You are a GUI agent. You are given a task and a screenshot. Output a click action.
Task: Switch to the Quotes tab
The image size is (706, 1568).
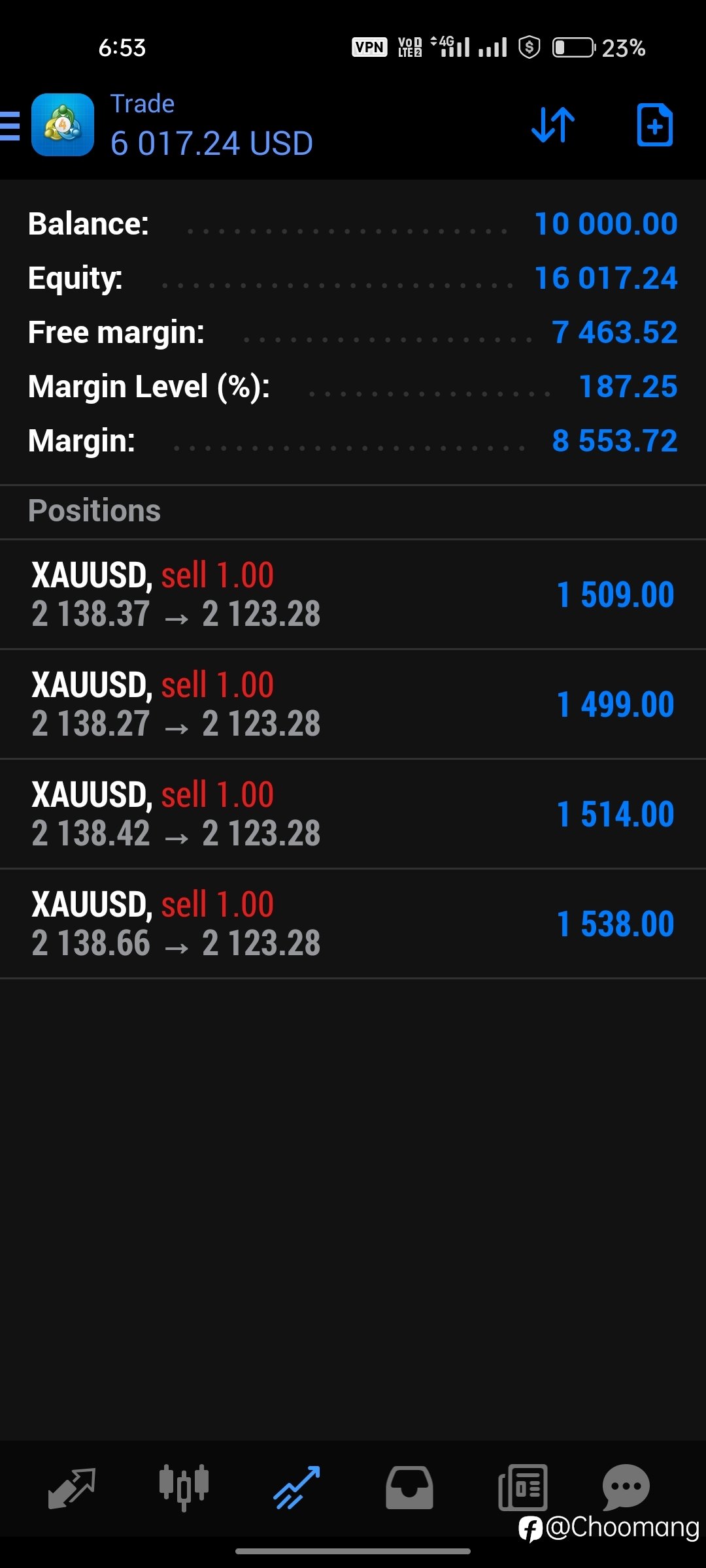tap(72, 1488)
